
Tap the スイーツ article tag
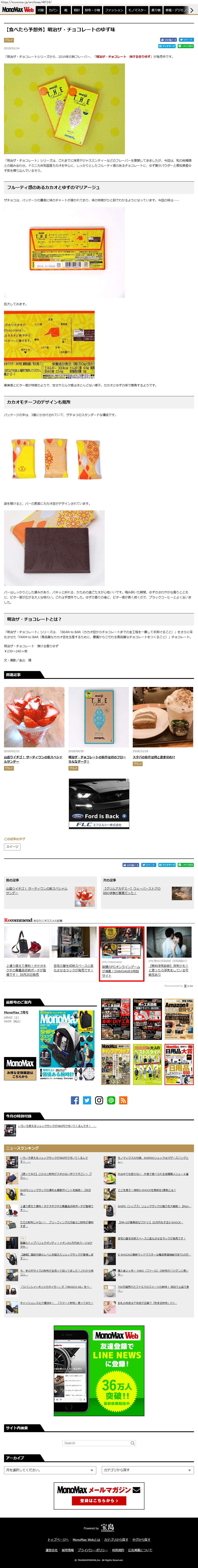[x=12, y=847]
